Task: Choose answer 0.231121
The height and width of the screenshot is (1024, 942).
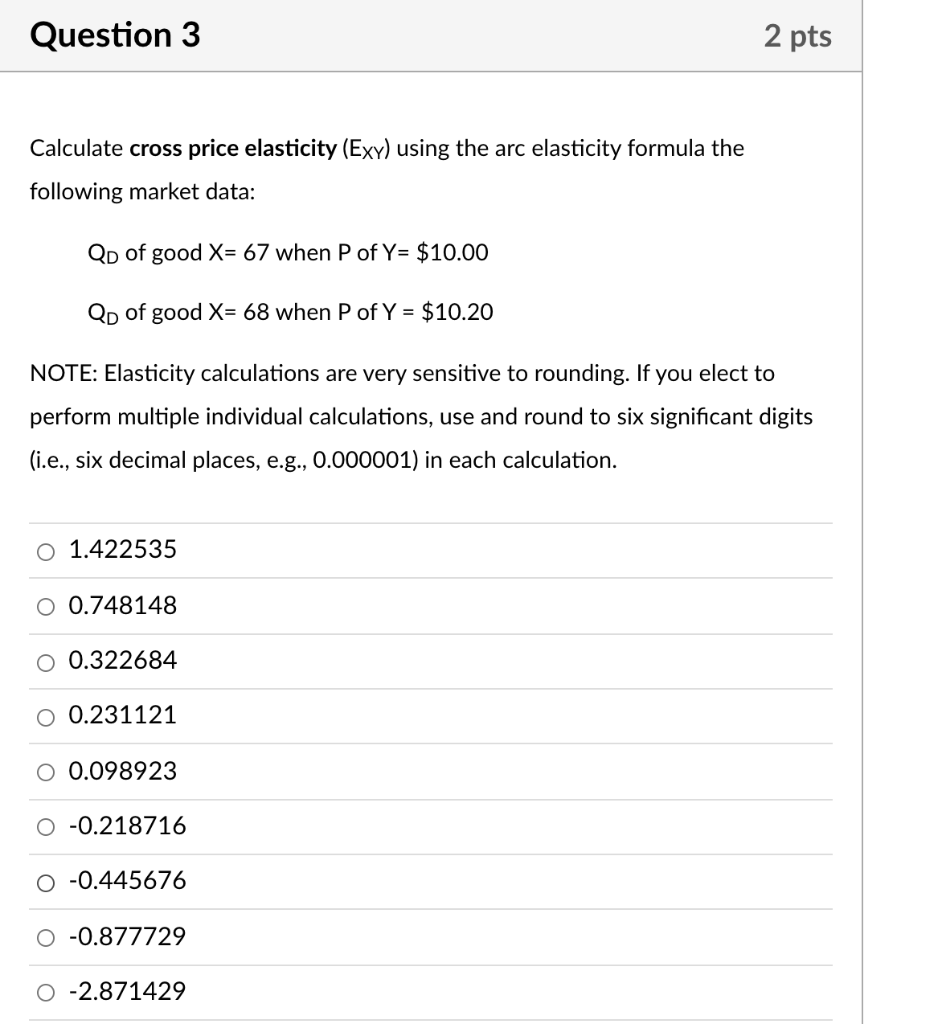Action: click(x=44, y=715)
